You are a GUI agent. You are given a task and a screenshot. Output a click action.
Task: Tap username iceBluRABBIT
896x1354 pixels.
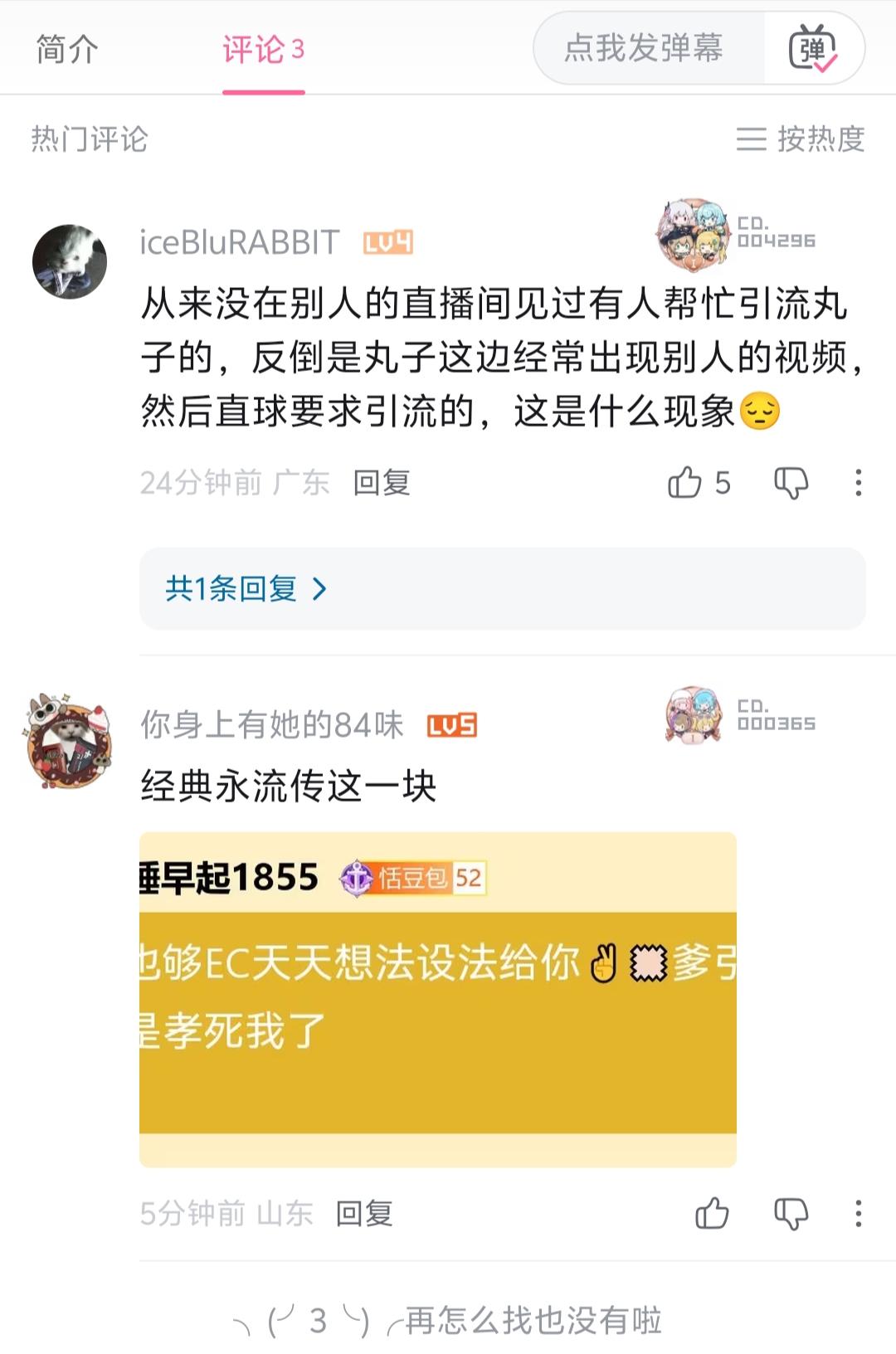click(x=240, y=242)
